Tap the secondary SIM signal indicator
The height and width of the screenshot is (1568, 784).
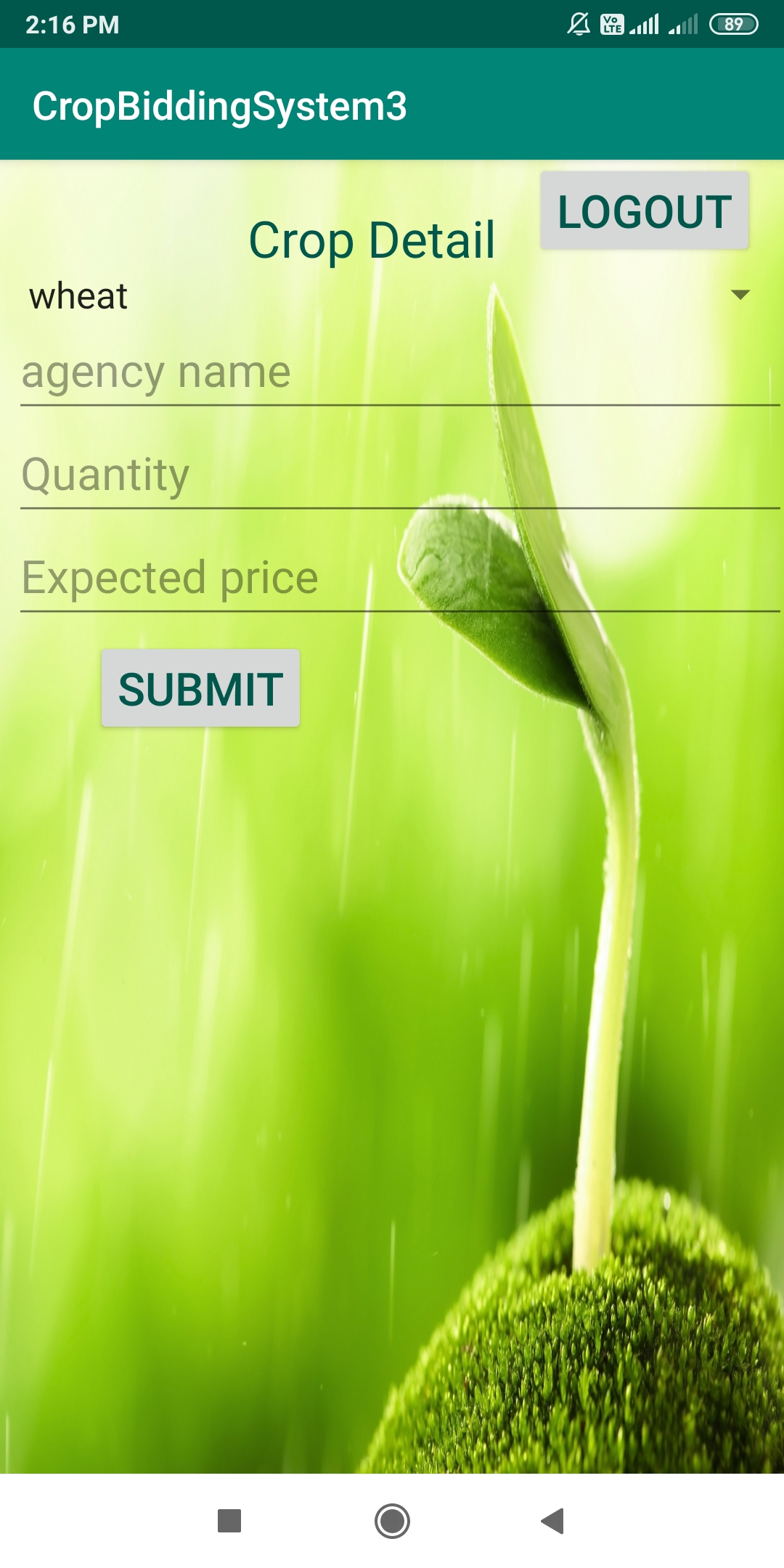coord(683,24)
